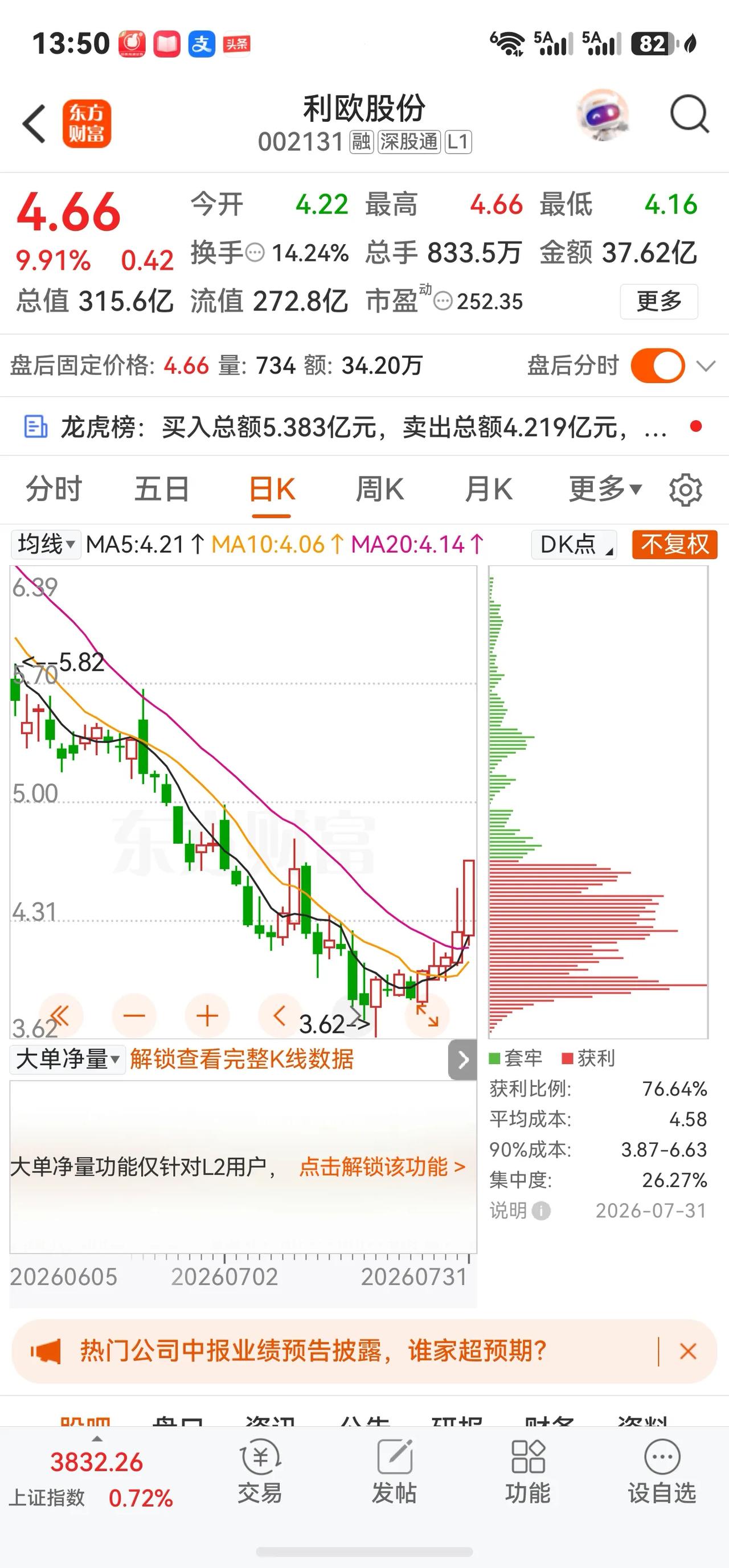The height and width of the screenshot is (1568, 729).
Task: Open the 大单净量 indicator dropdown
Action: tap(68, 1060)
